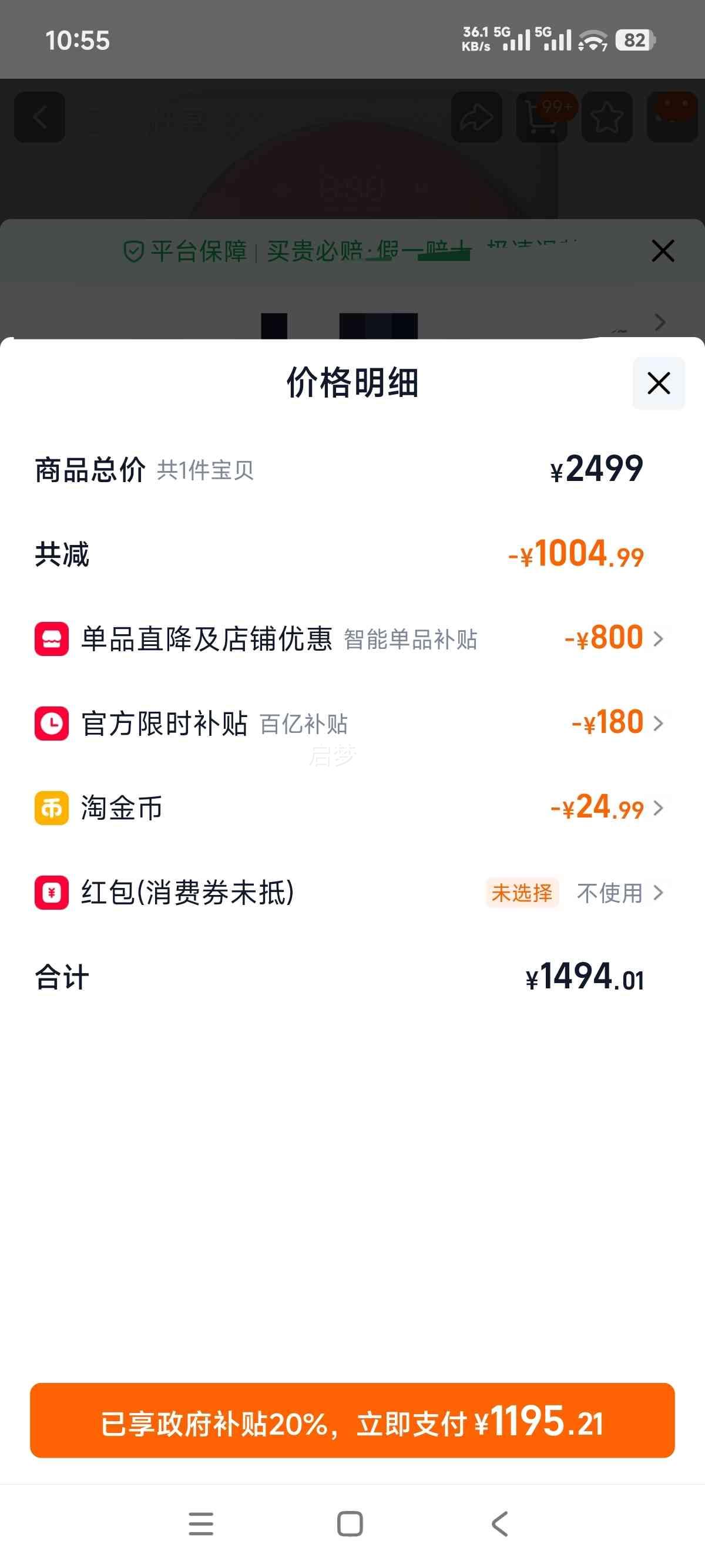Expand the 官方限时补贴 百亿补贴 details

tap(659, 723)
